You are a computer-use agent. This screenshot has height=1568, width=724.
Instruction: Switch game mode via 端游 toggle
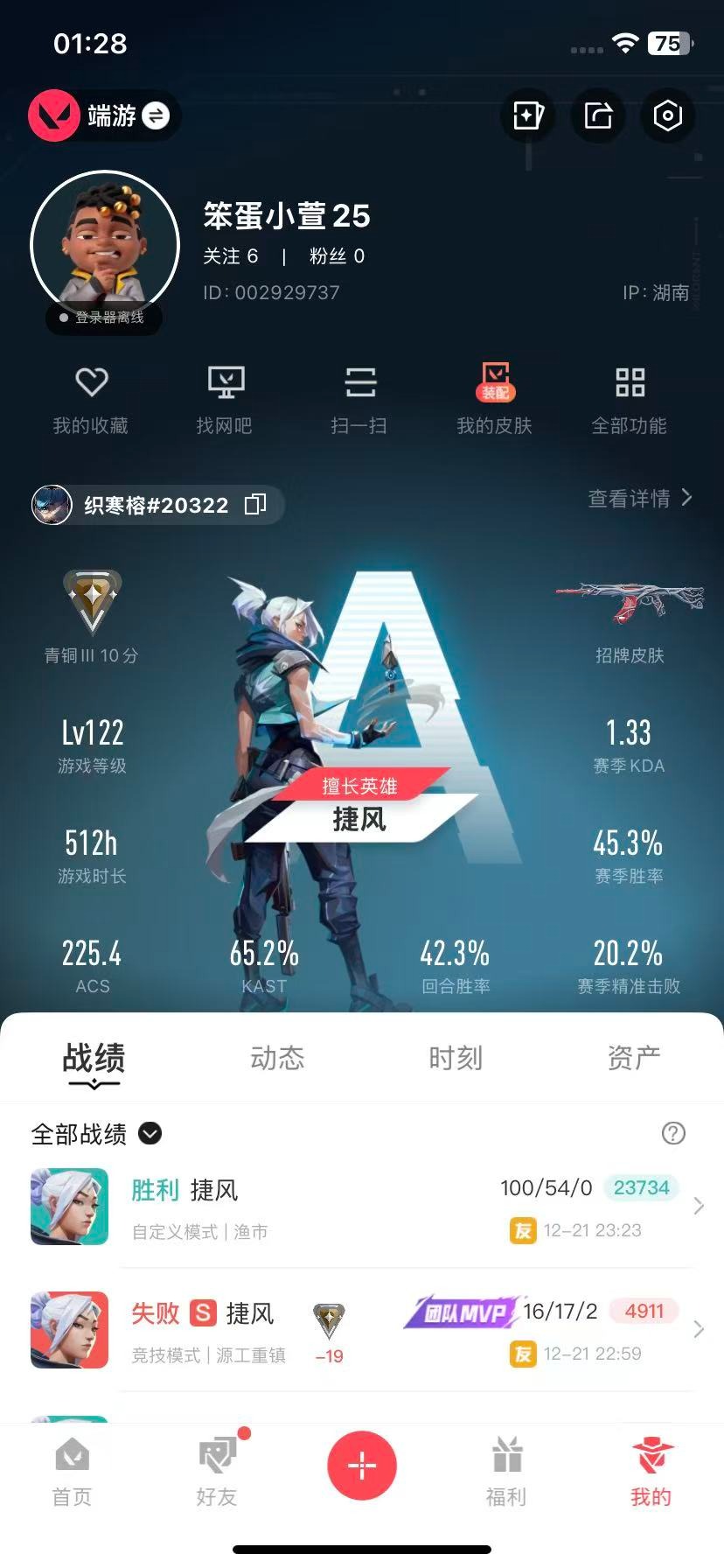[156, 115]
